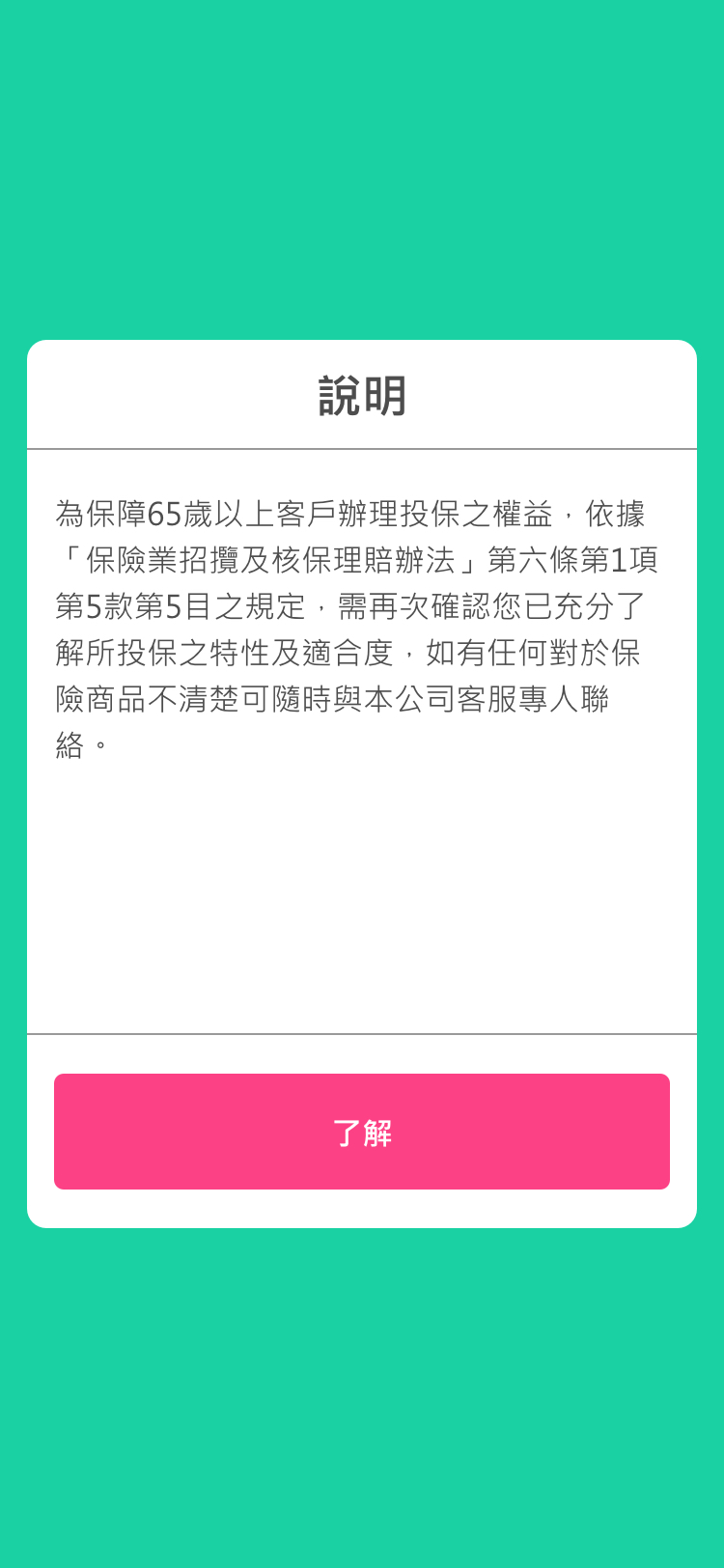Tap the 了解 button to acknowledge
The width and height of the screenshot is (724, 1568).
(362, 1132)
